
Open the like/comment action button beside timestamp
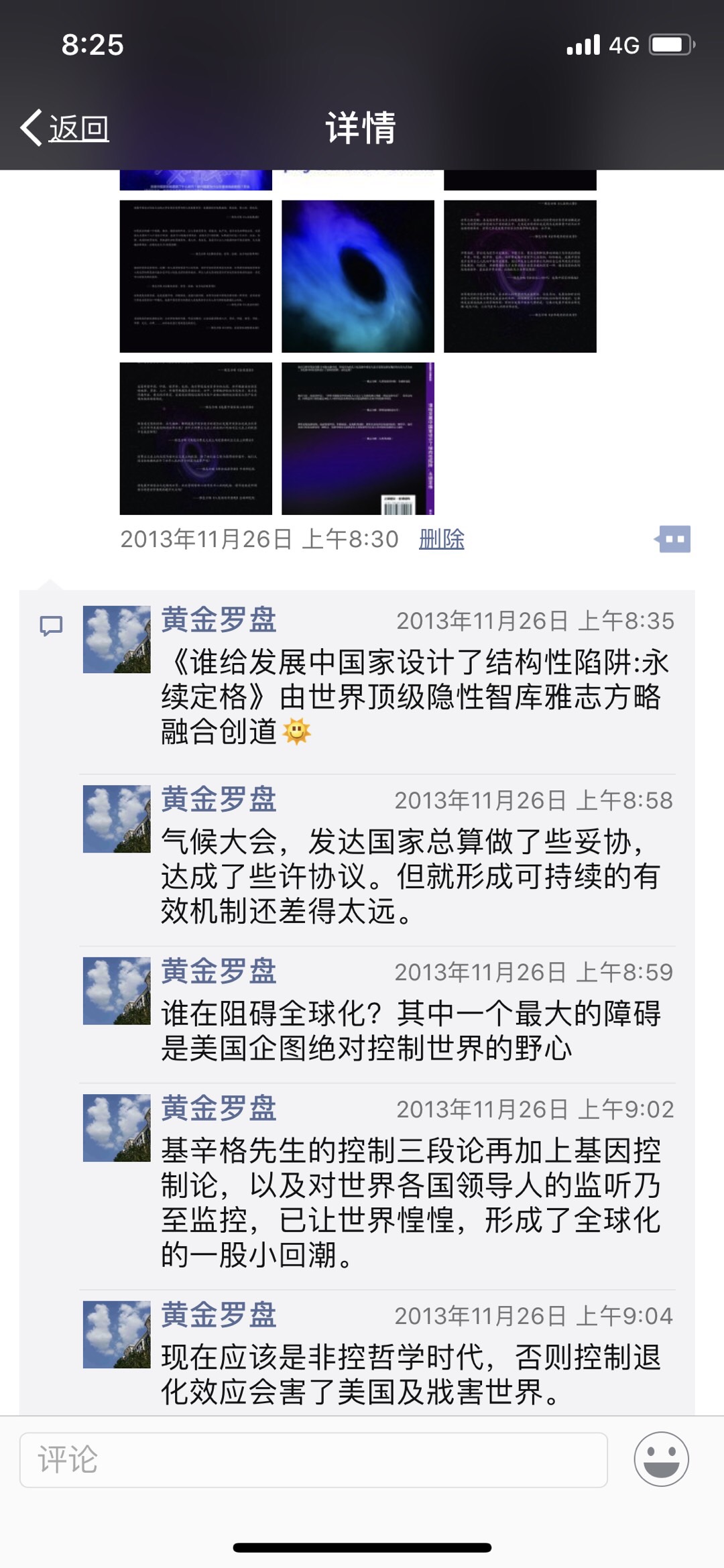[x=672, y=539]
